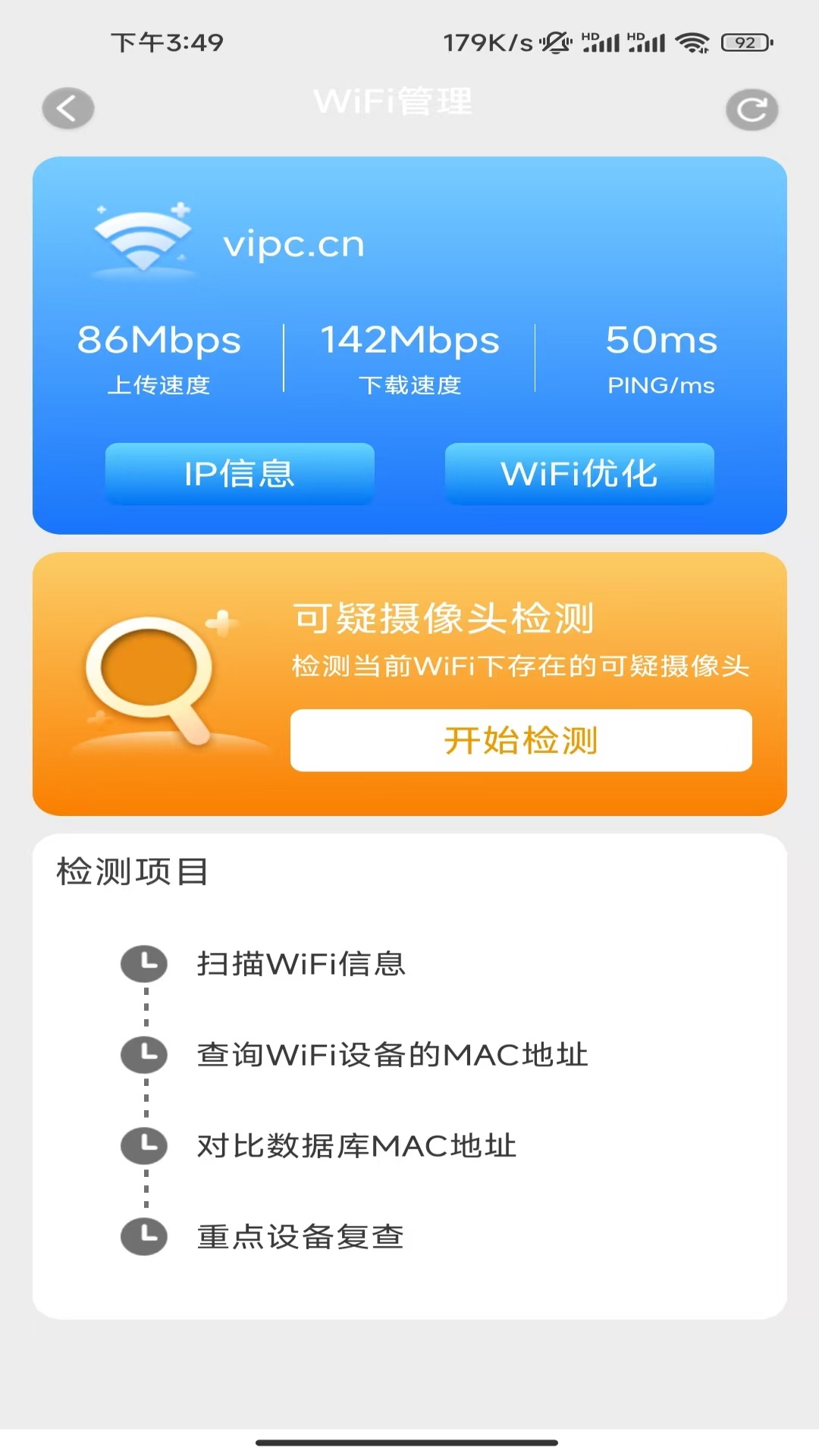Open the IP信息 button
The height and width of the screenshot is (1456, 819).
pyautogui.click(x=240, y=474)
